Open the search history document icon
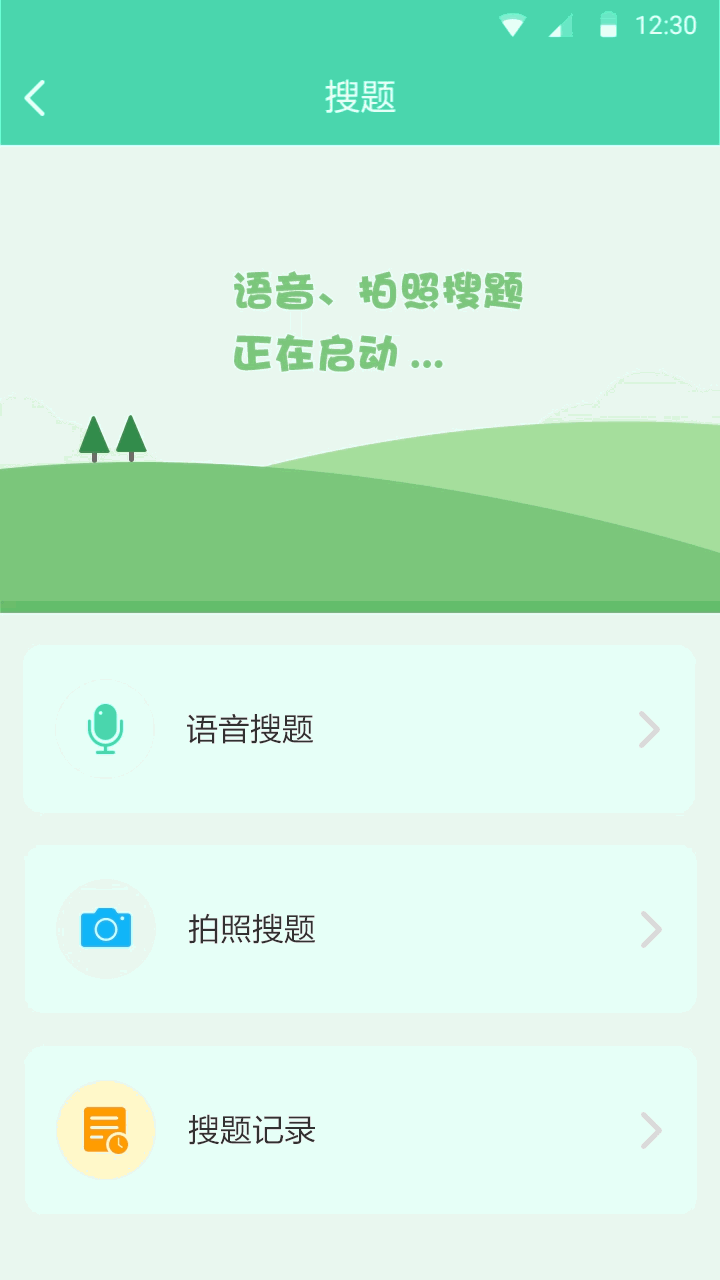The height and width of the screenshot is (1280, 720). tap(106, 1129)
